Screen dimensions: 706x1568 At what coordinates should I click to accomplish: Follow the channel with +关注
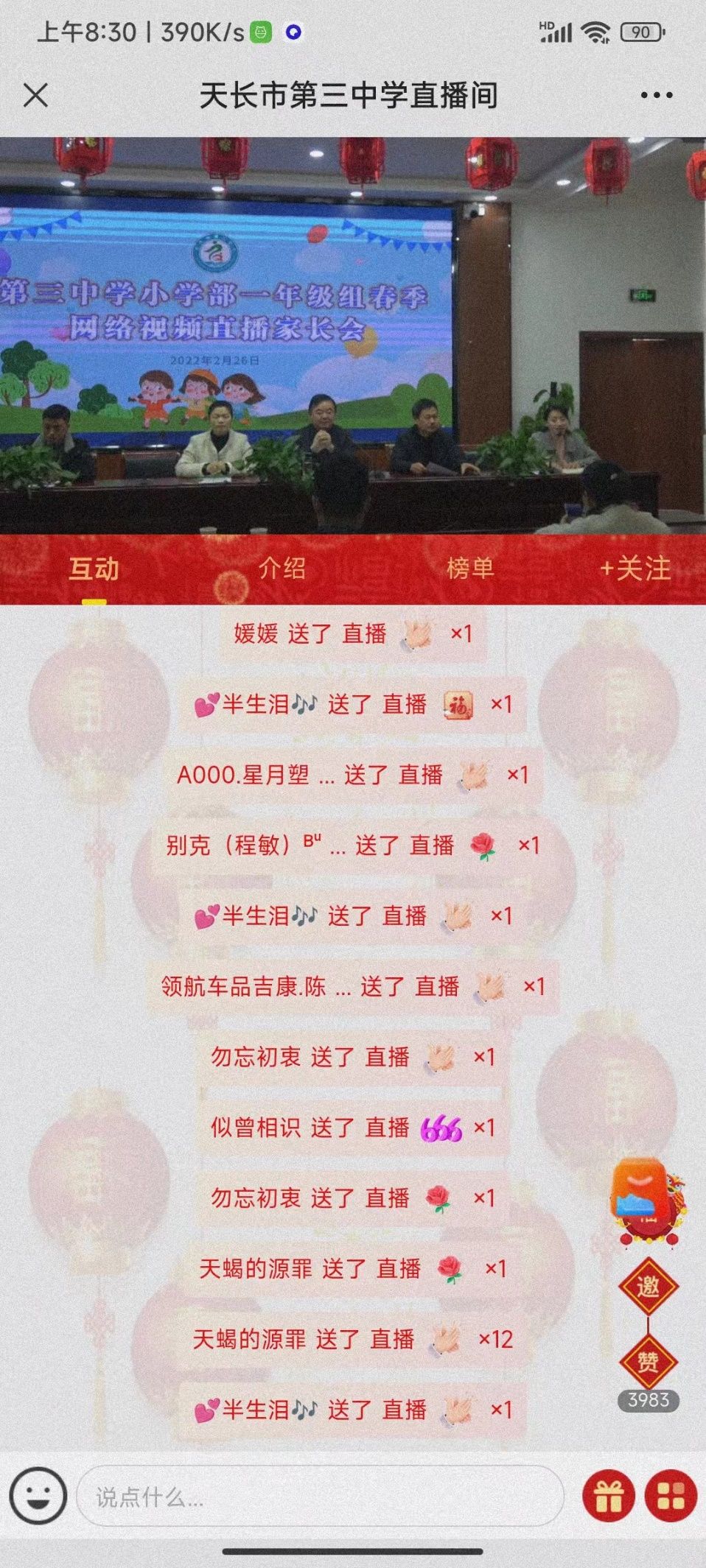(x=635, y=569)
